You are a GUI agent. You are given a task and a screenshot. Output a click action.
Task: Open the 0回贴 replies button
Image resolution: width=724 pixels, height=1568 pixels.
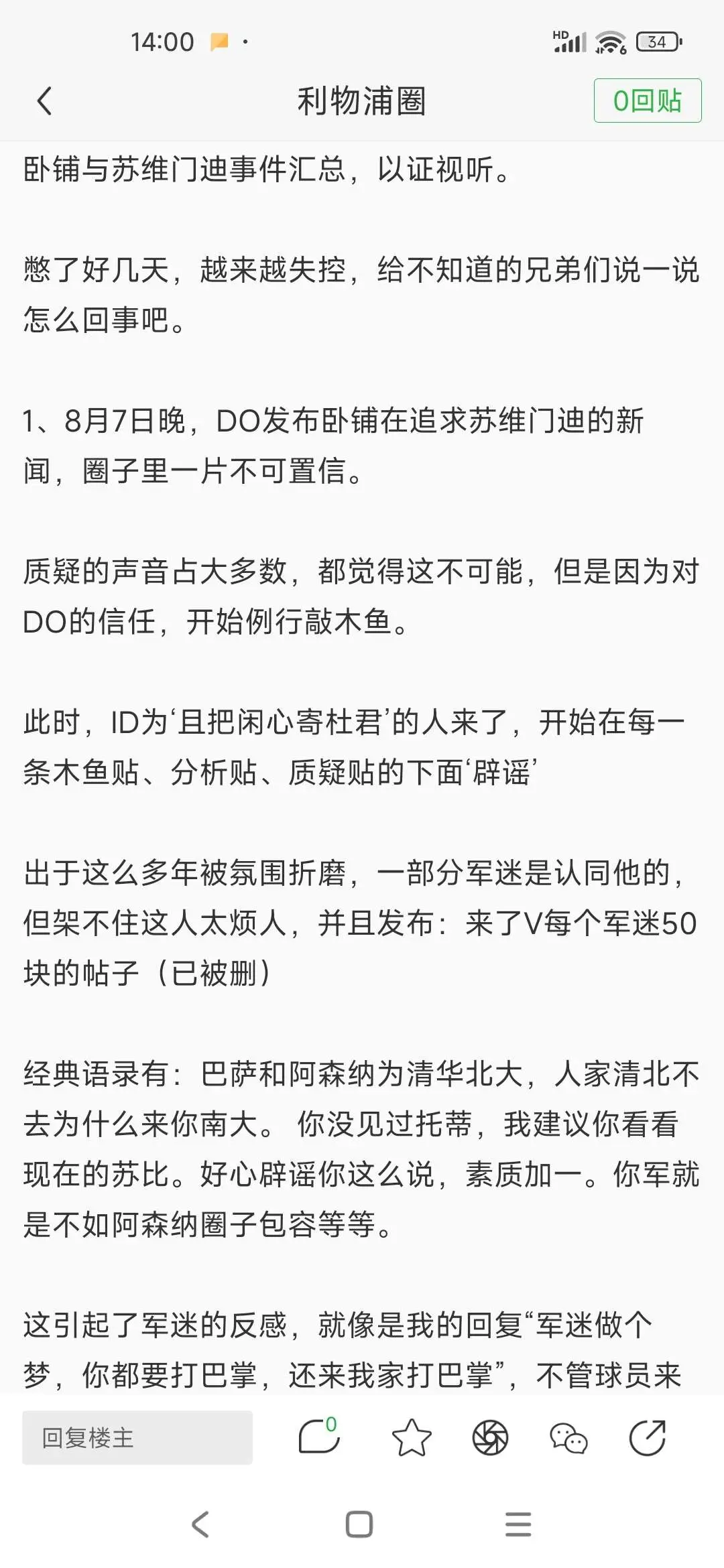648,101
